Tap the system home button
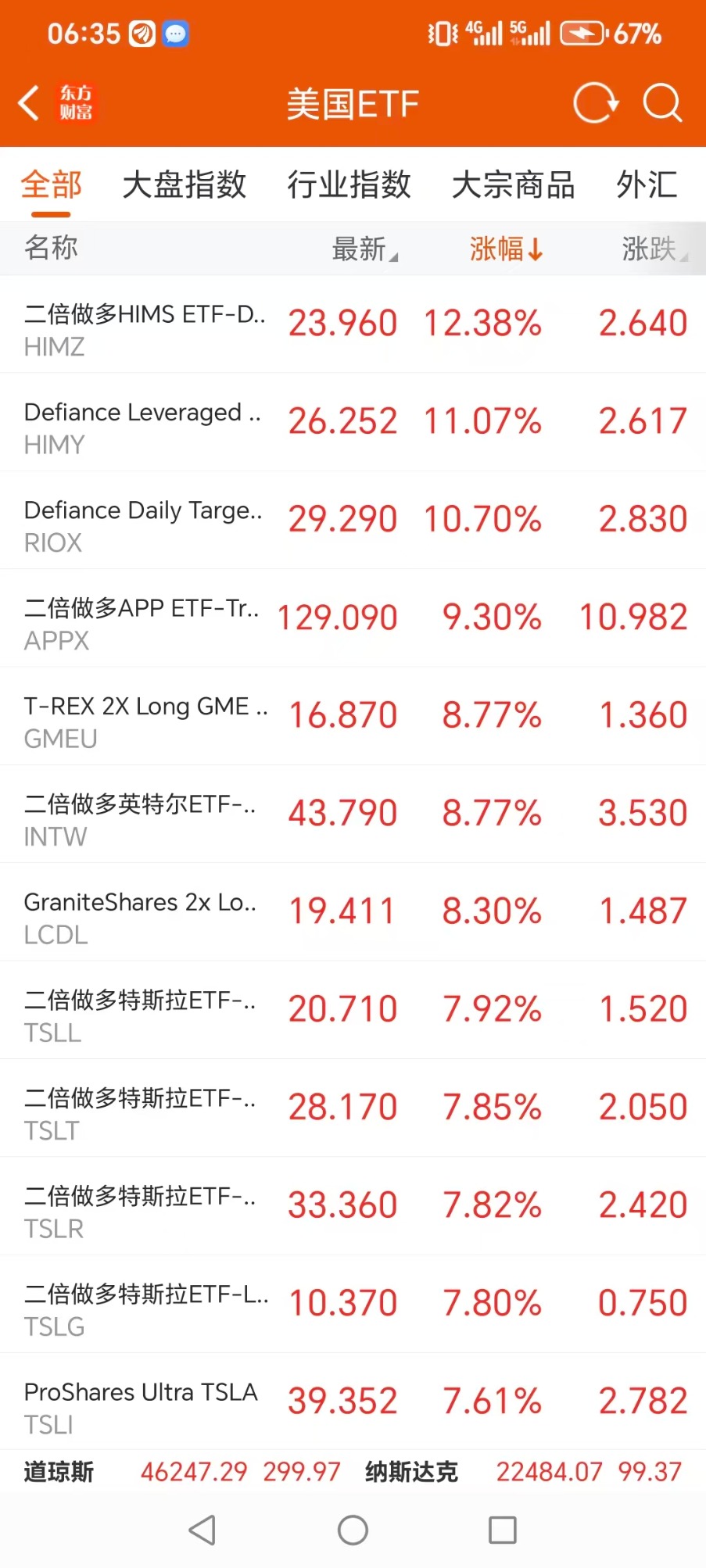This screenshot has height=1568, width=706. click(353, 1530)
